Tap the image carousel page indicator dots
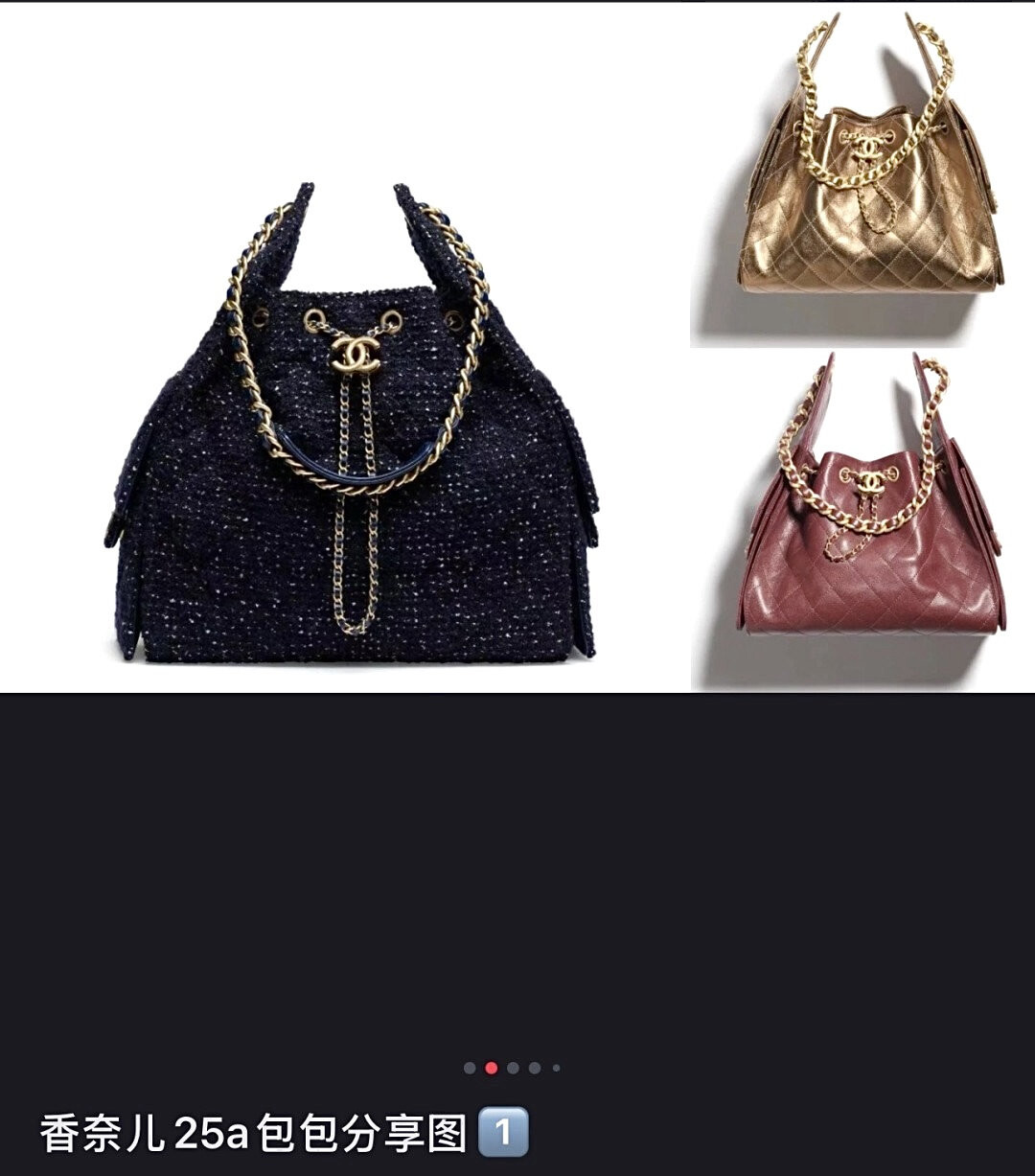1035x1176 pixels. [x=512, y=1068]
